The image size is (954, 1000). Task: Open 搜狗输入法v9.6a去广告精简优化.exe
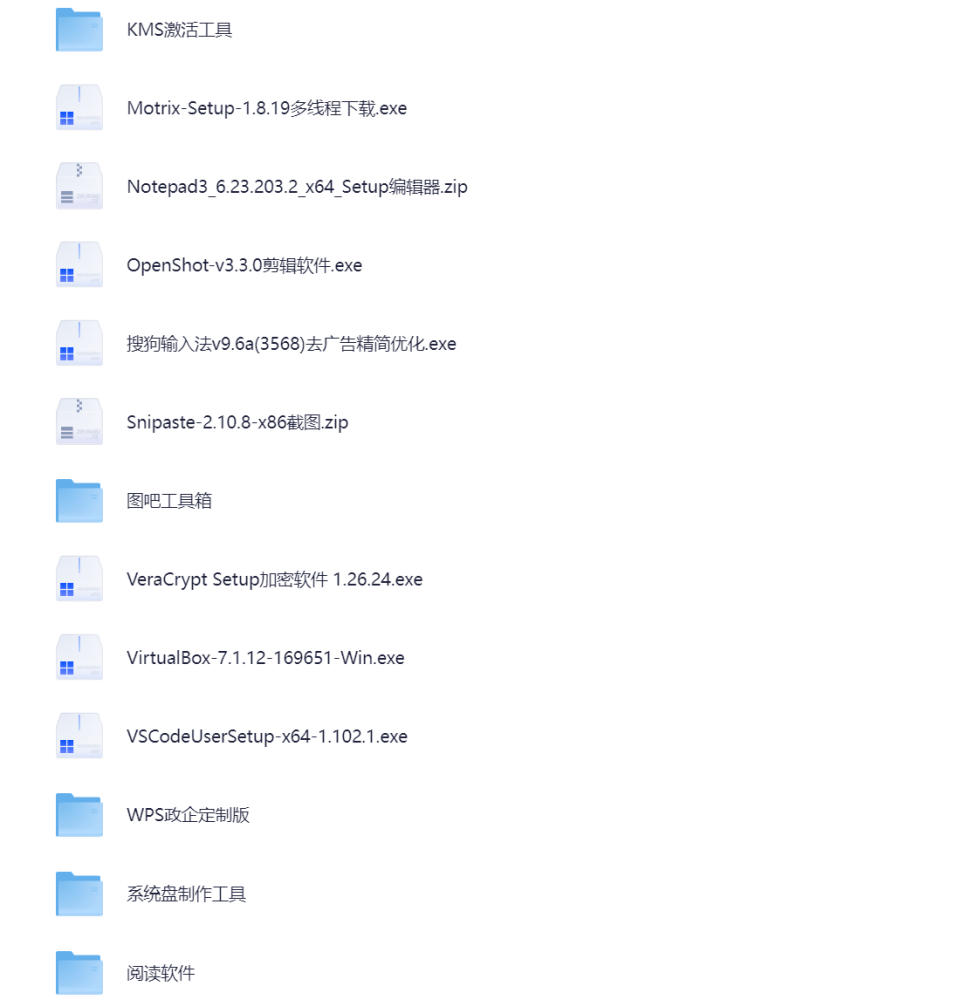tap(291, 344)
